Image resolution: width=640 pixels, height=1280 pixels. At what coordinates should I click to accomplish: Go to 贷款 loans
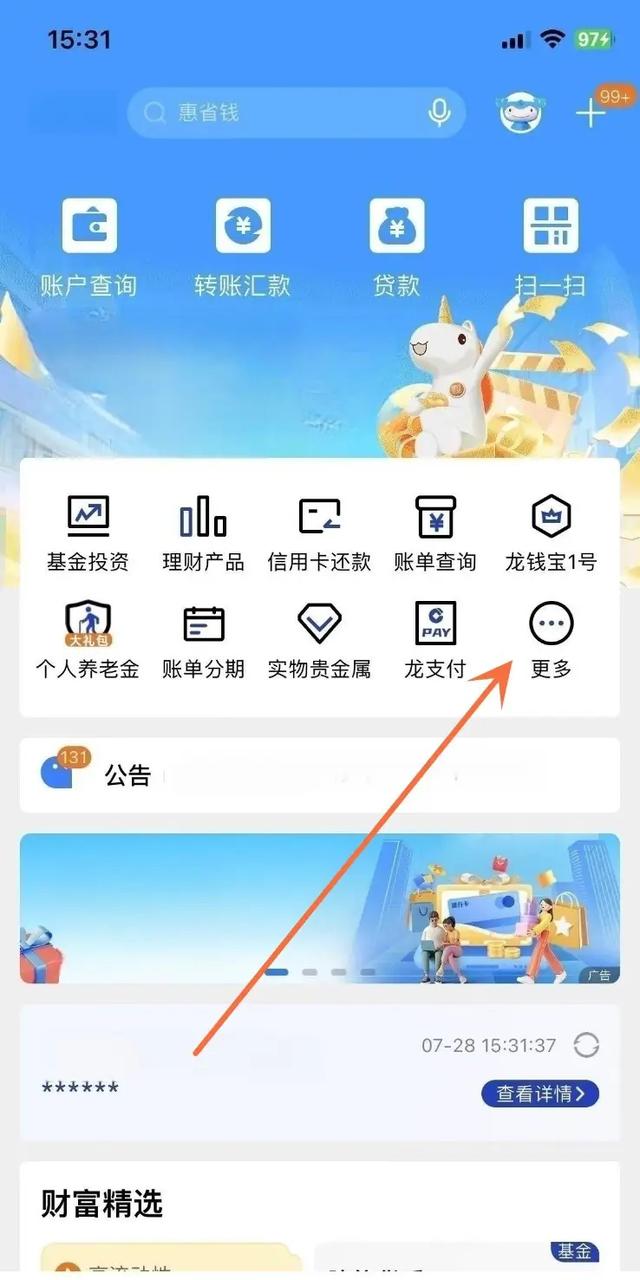coord(396,245)
